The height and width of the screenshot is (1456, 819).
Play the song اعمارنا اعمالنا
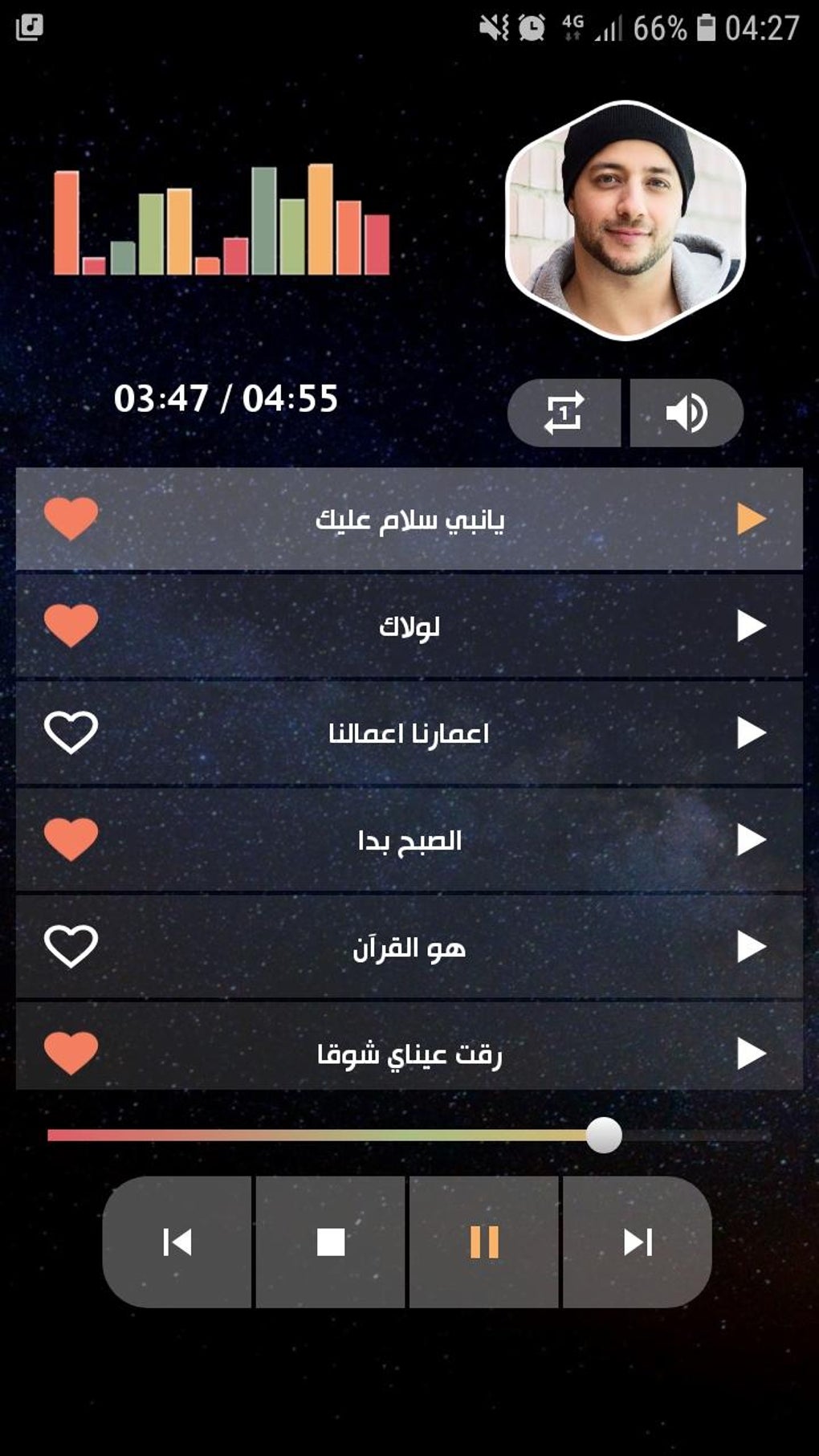click(x=751, y=732)
